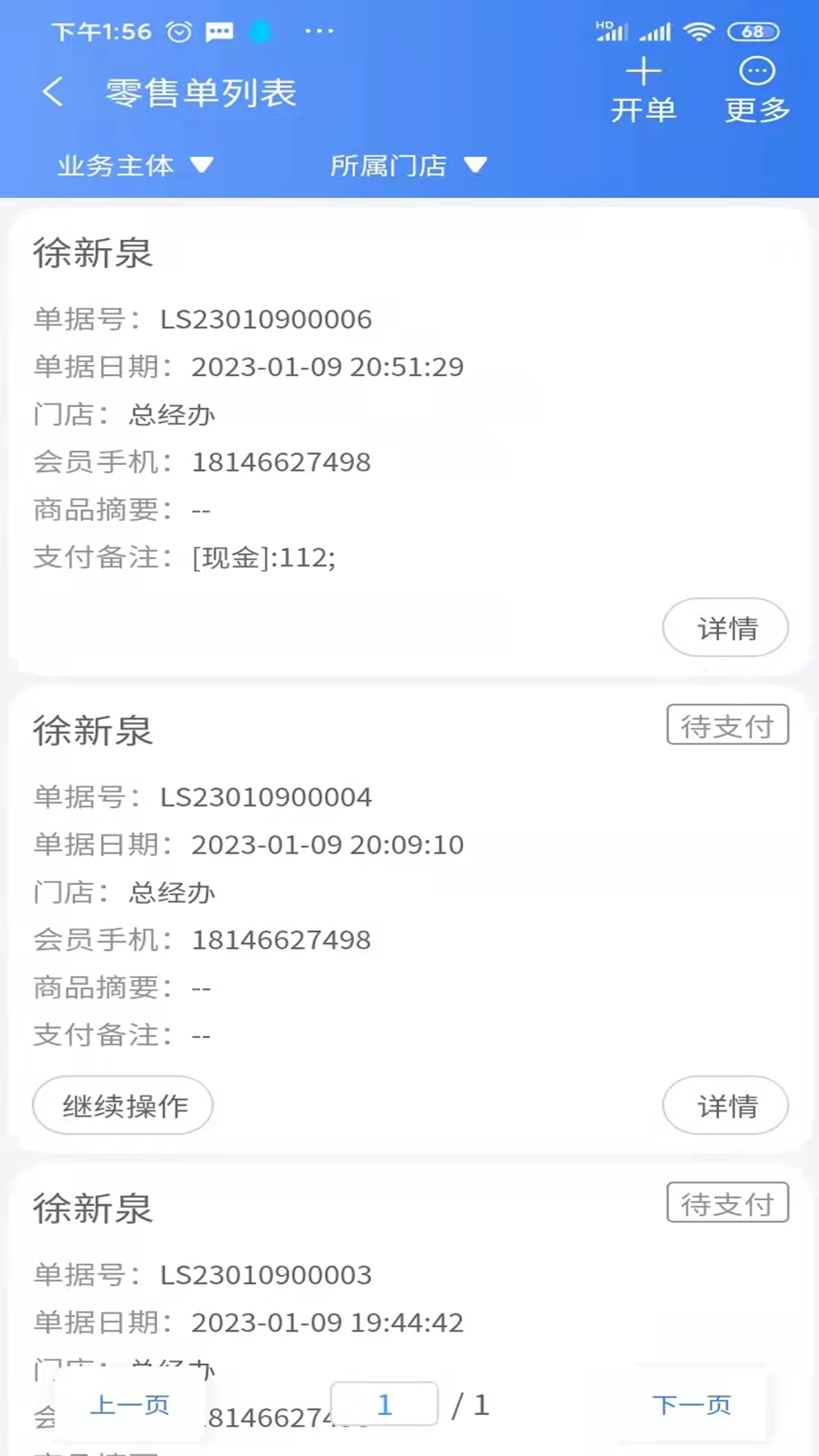Open the 更多 menu

[x=757, y=91]
